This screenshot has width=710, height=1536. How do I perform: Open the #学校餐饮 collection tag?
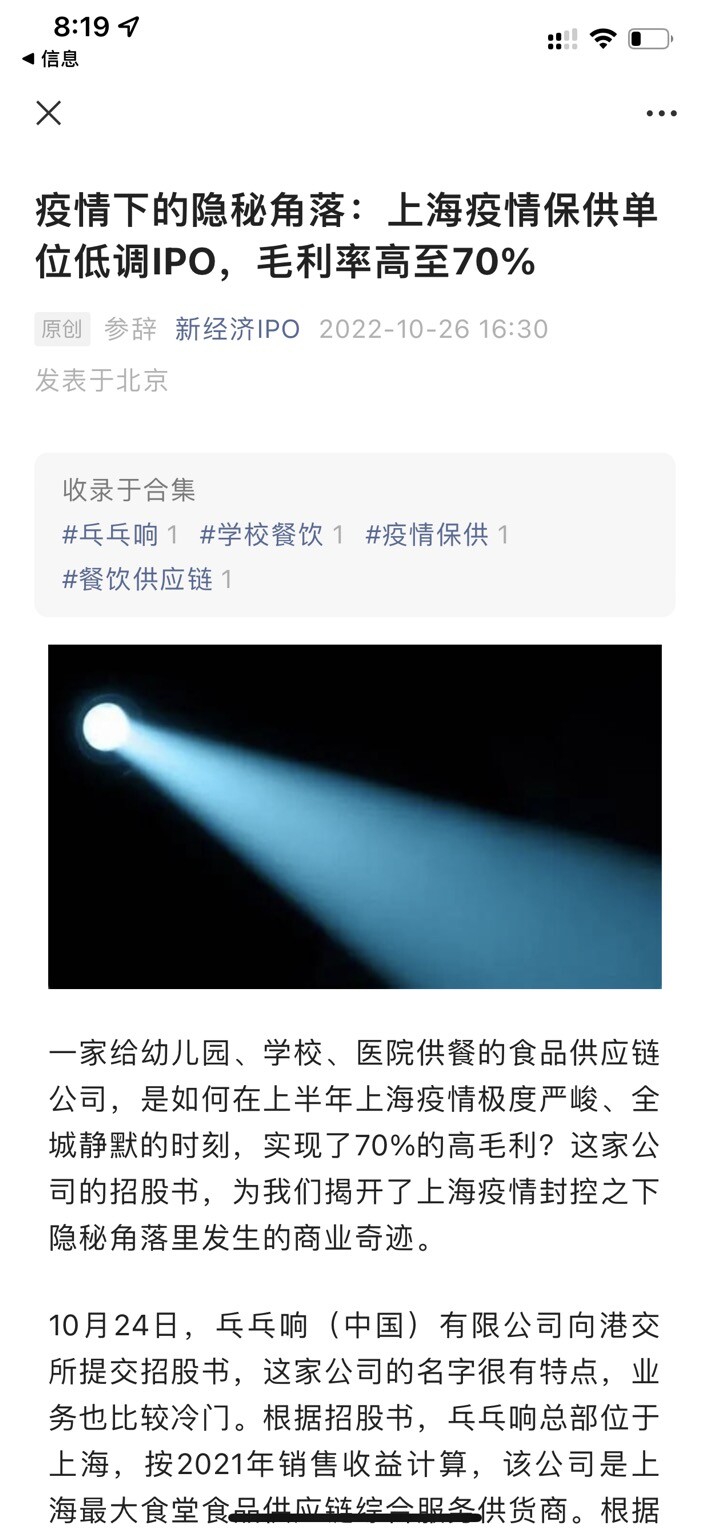262,535
